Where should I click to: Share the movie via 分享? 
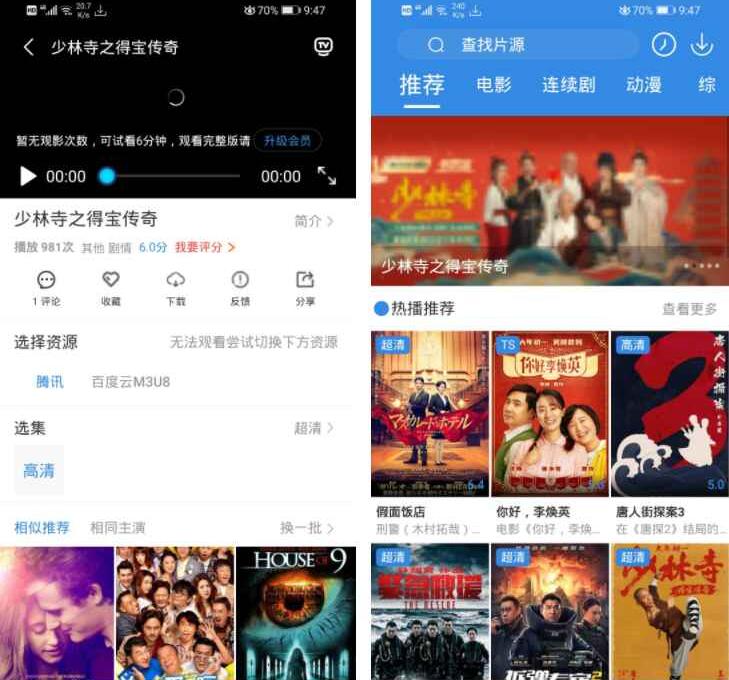tap(305, 288)
